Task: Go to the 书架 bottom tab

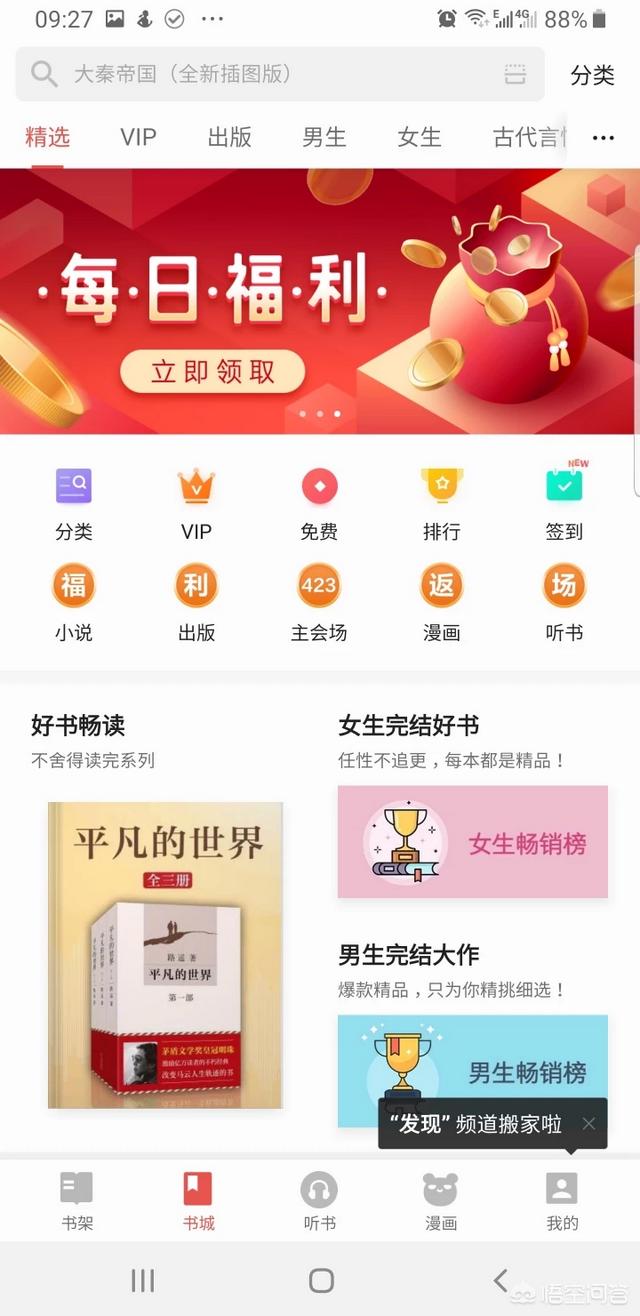Action: [x=76, y=1202]
